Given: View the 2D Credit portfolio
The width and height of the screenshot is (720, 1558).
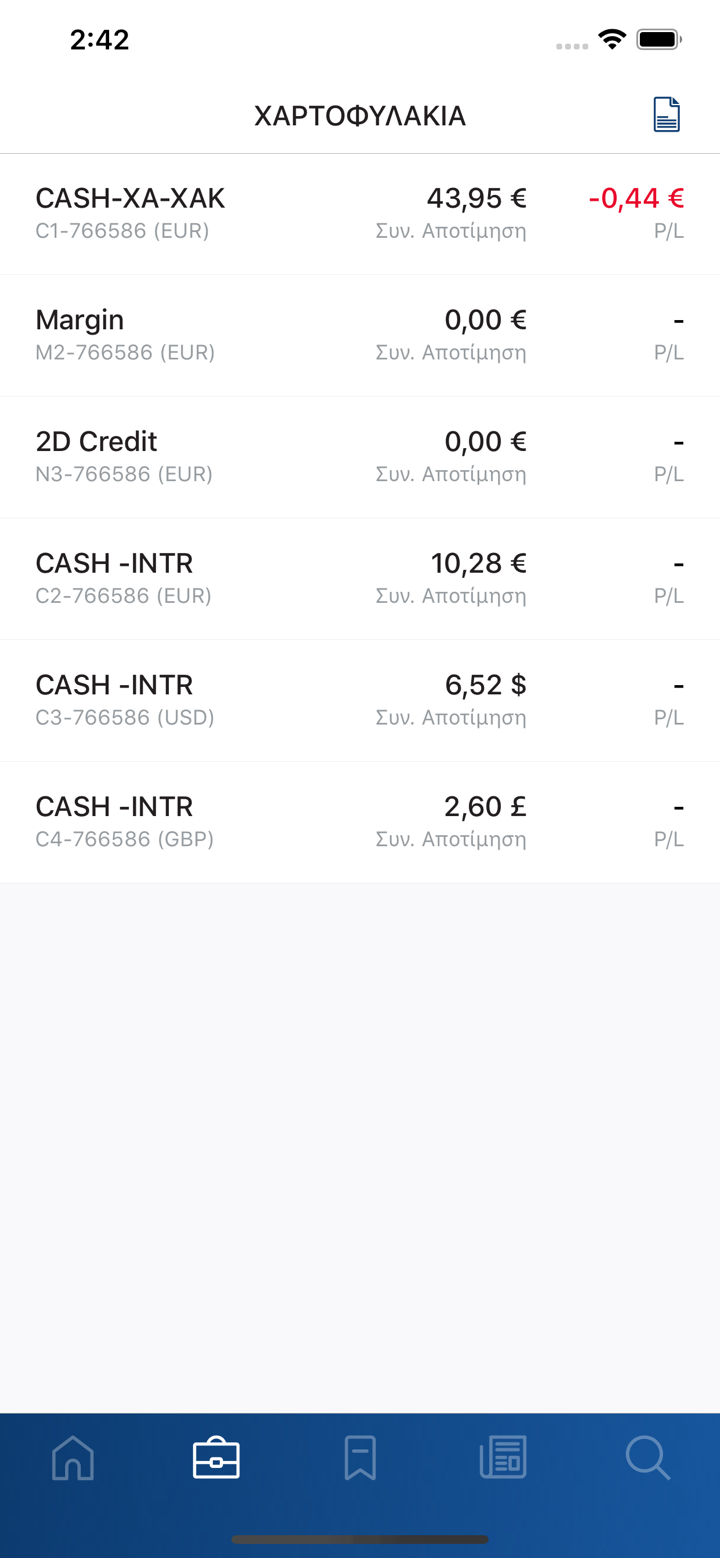Looking at the screenshot, I should pyautogui.click(x=360, y=457).
